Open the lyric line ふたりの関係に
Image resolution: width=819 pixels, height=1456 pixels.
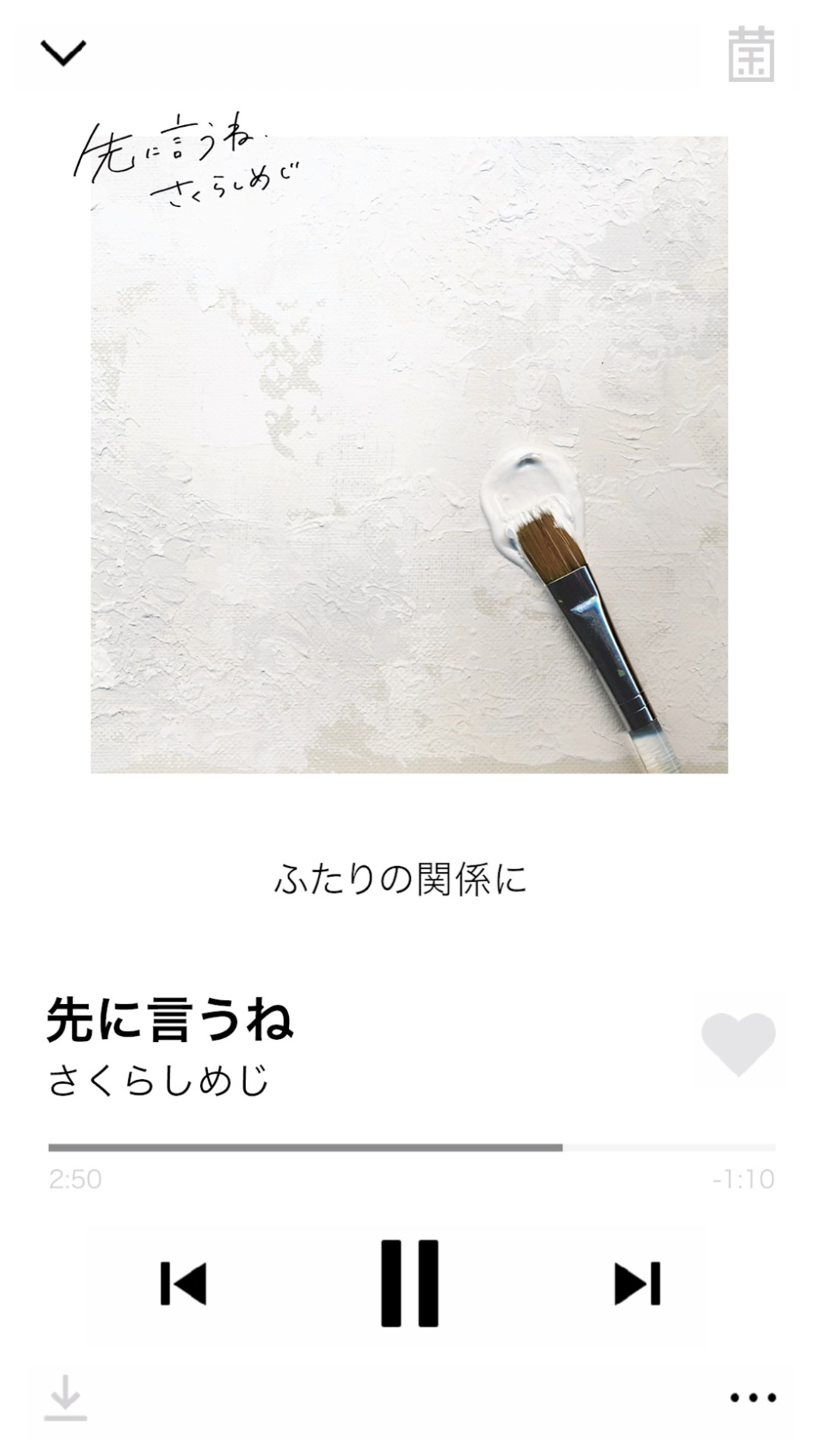coord(400,880)
